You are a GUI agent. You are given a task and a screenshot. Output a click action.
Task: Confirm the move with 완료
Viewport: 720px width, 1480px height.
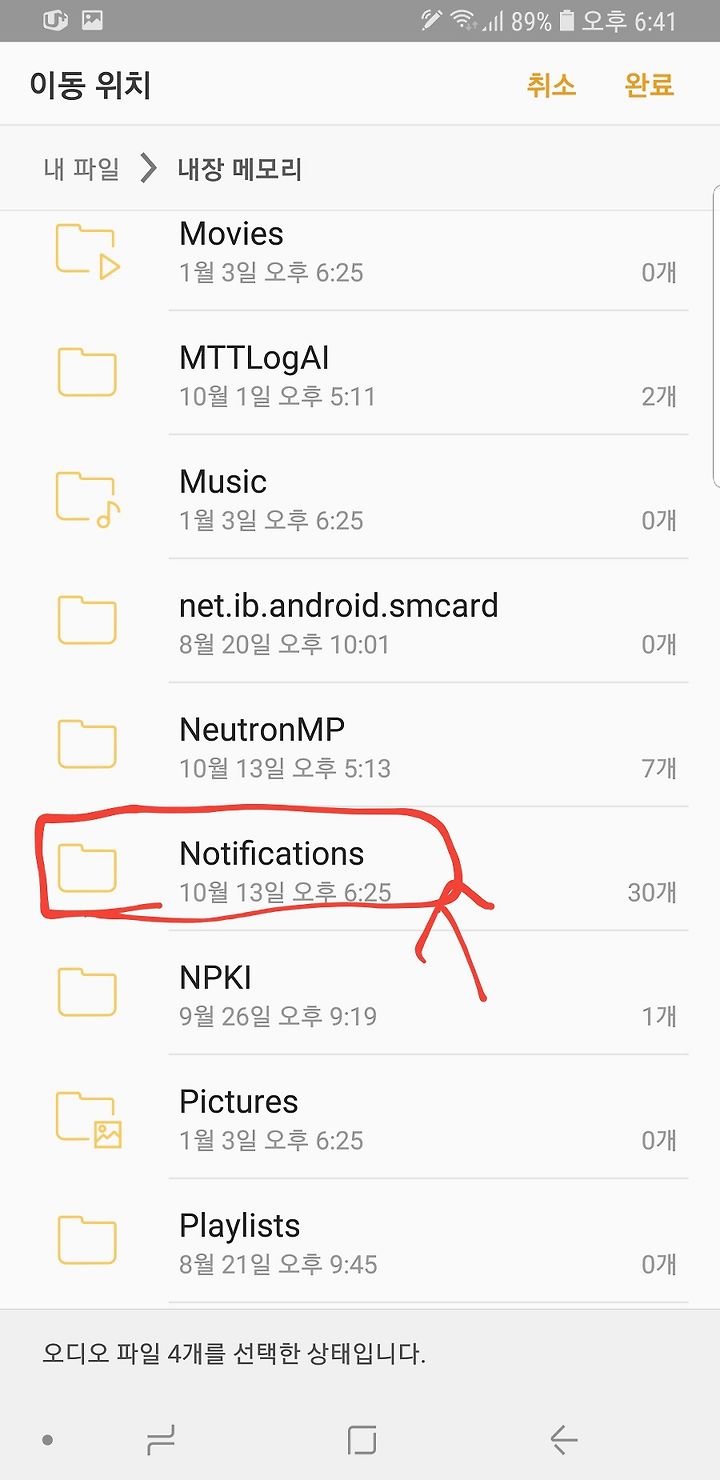pos(650,85)
